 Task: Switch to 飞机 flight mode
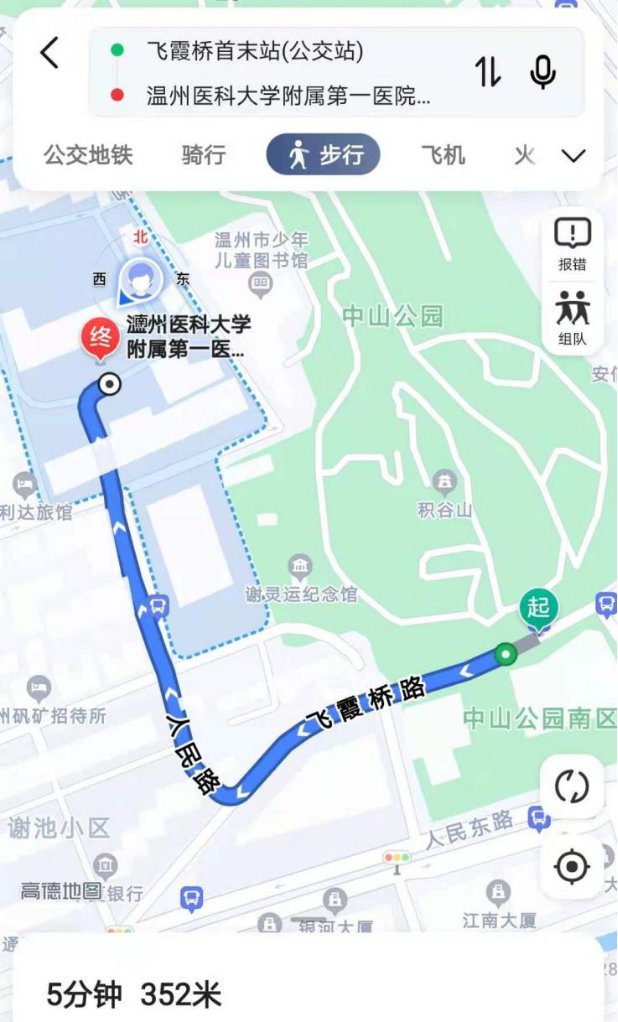click(443, 155)
